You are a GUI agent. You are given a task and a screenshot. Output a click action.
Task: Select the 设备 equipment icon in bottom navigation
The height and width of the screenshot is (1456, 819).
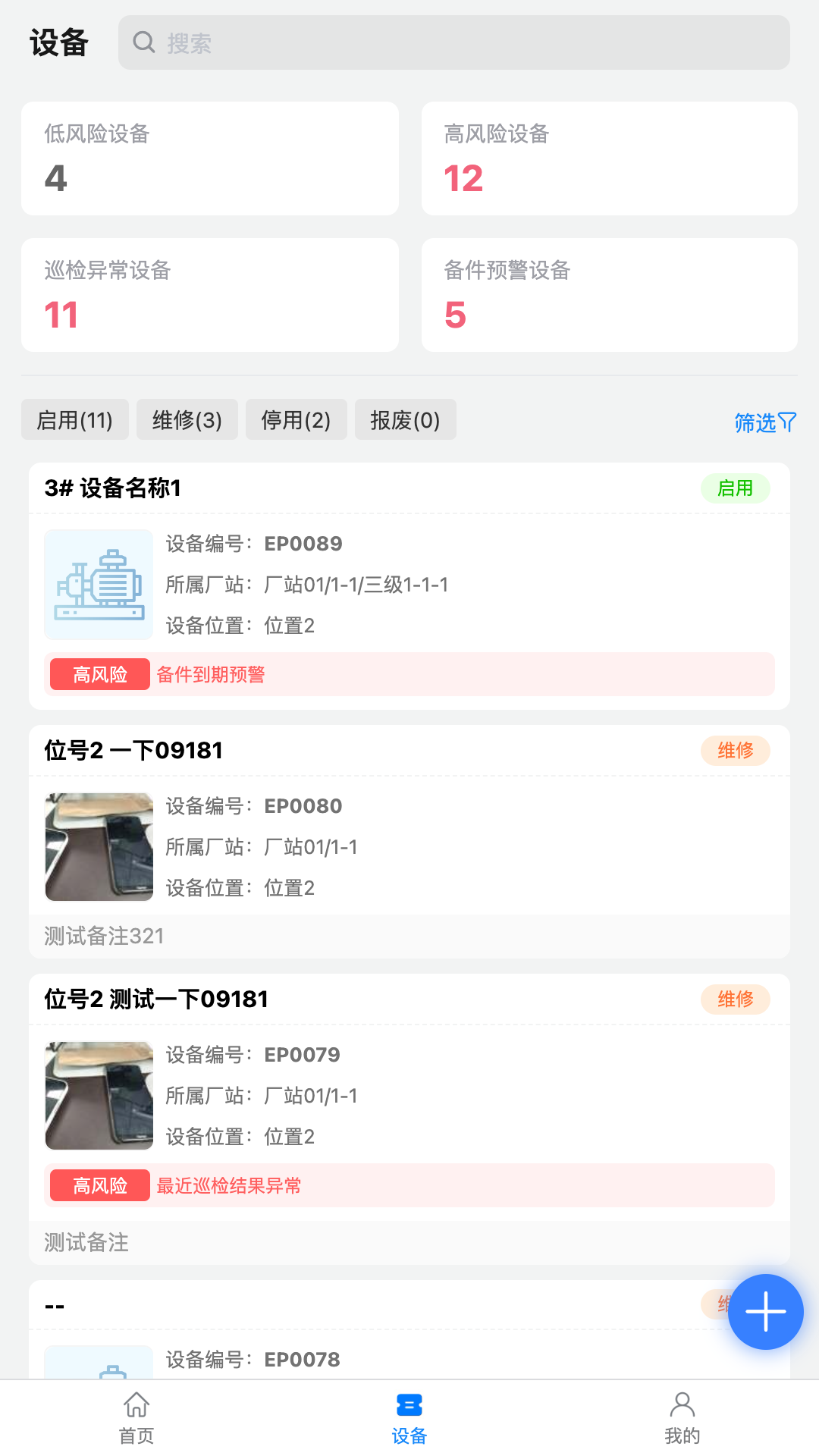[x=409, y=1404]
